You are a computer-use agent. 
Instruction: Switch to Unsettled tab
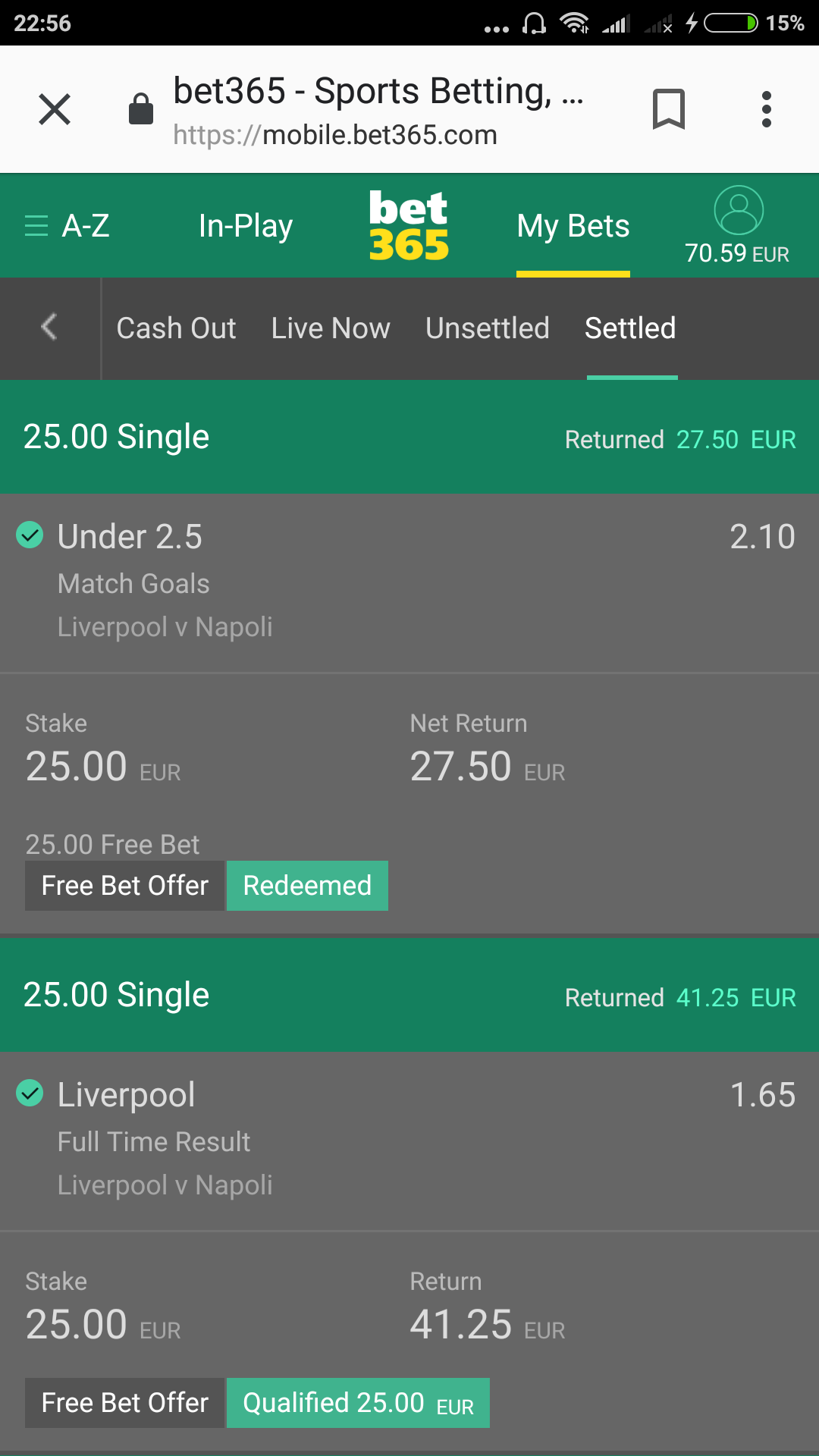point(488,328)
